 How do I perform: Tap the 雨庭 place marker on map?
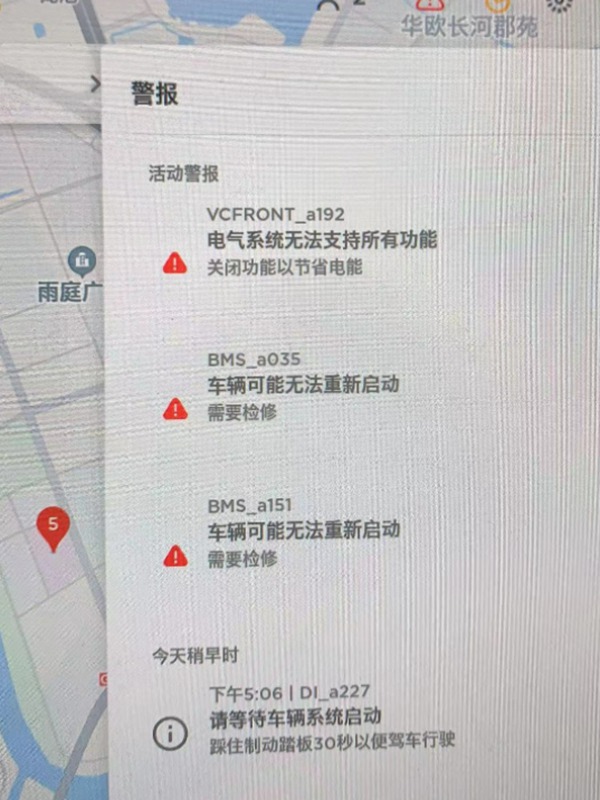(x=81, y=263)
